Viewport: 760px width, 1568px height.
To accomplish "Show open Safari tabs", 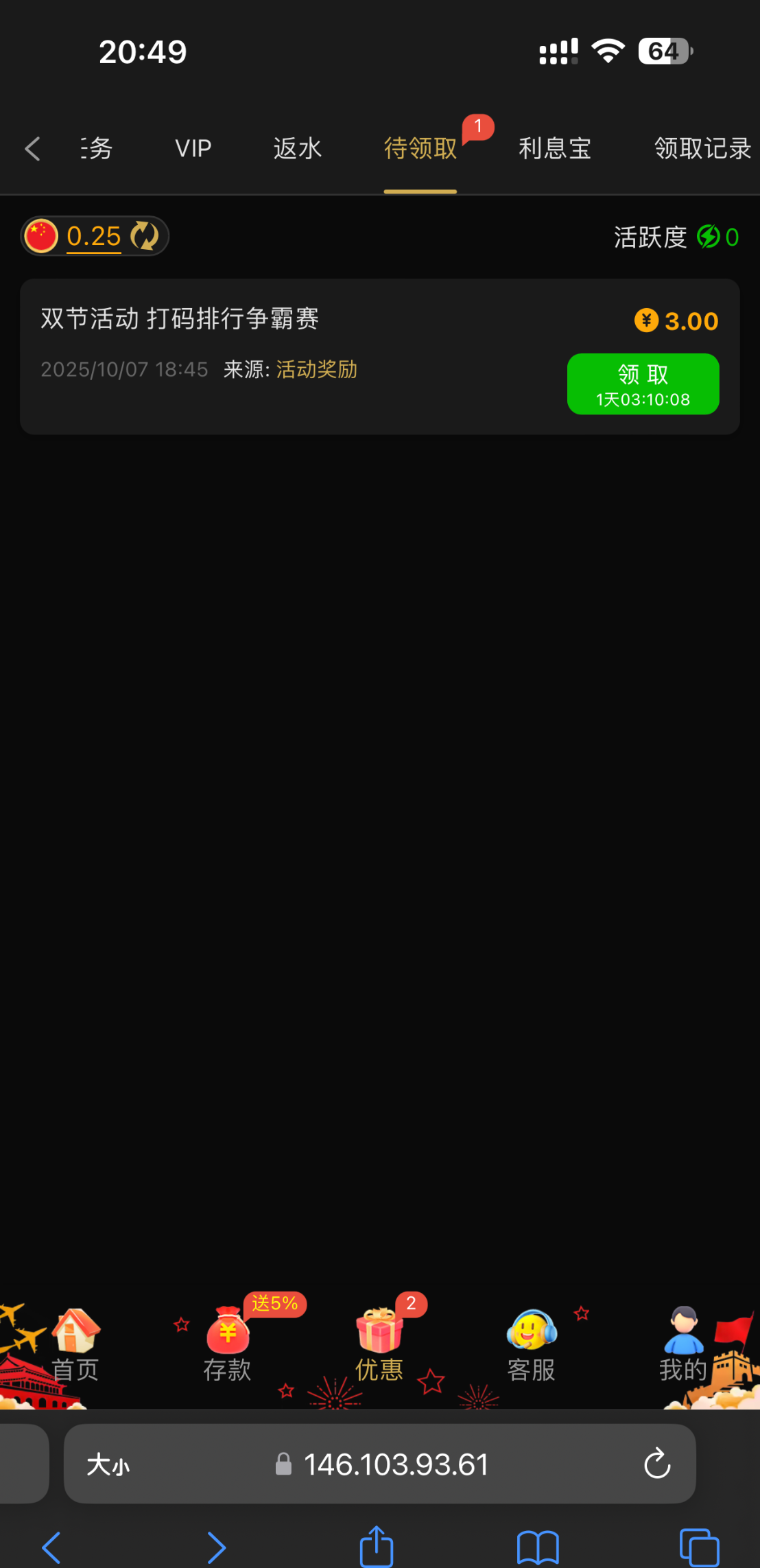I will point(699,1547).
